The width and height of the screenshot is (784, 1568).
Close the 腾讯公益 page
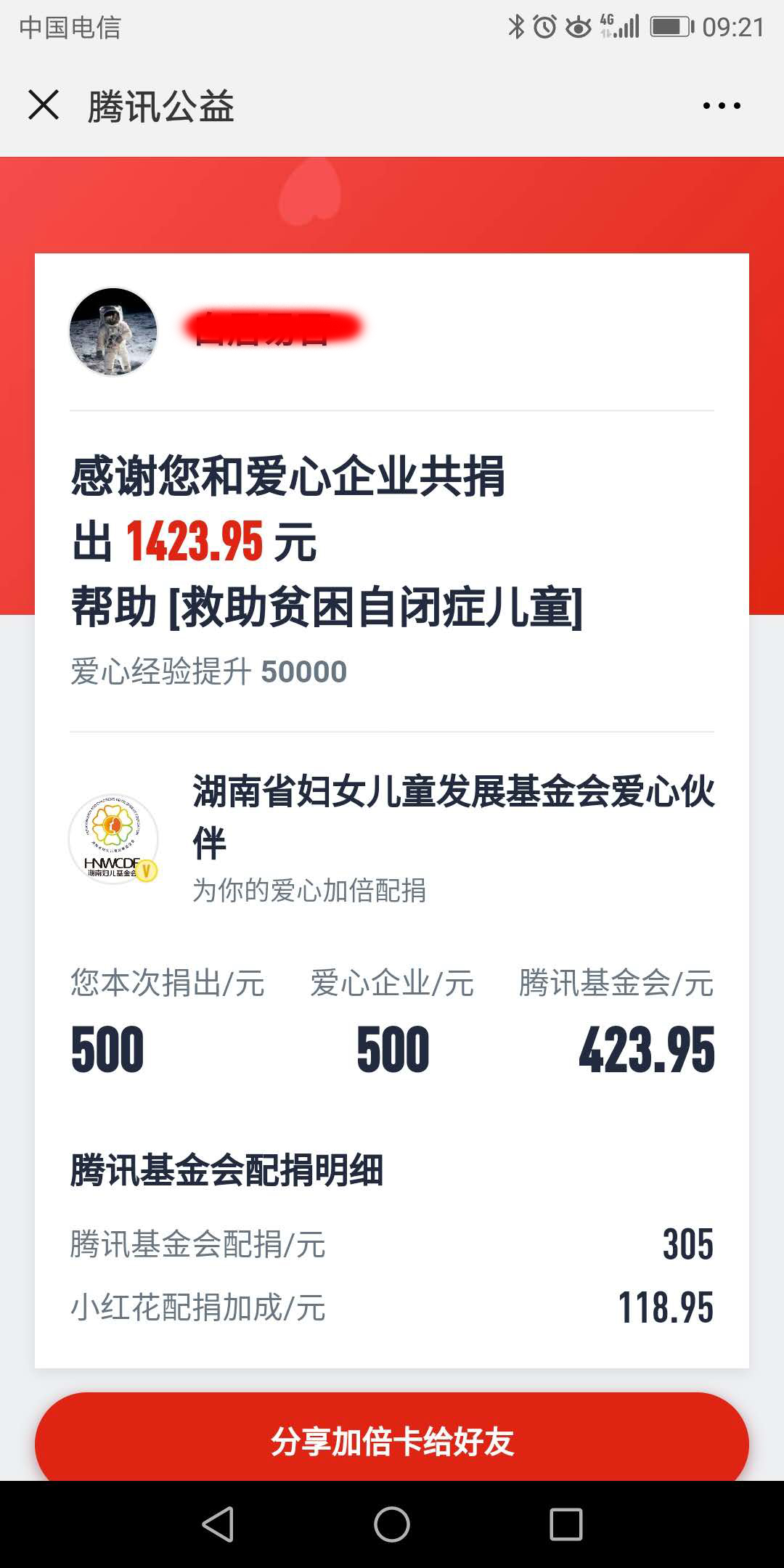(44, 105)
